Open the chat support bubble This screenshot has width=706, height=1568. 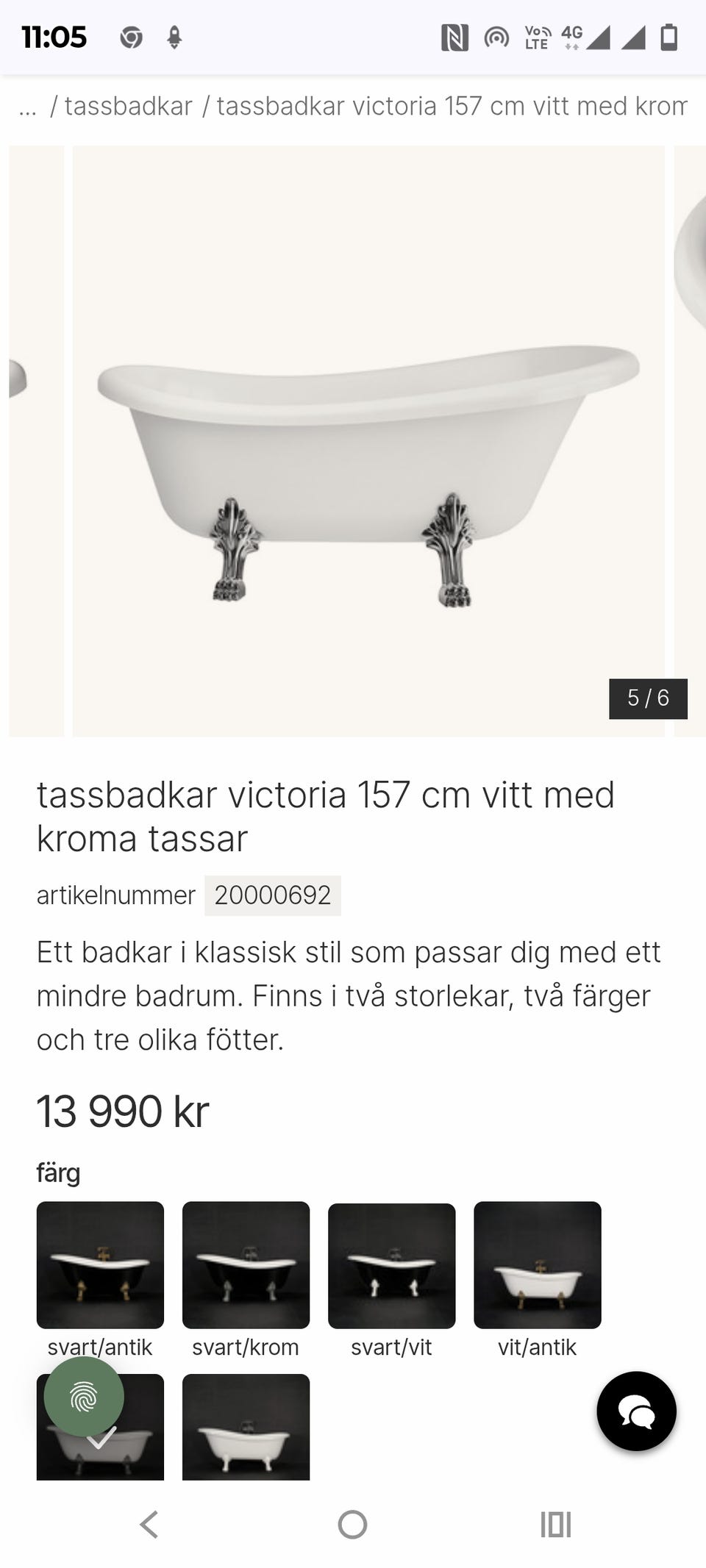click(637, 1411)
